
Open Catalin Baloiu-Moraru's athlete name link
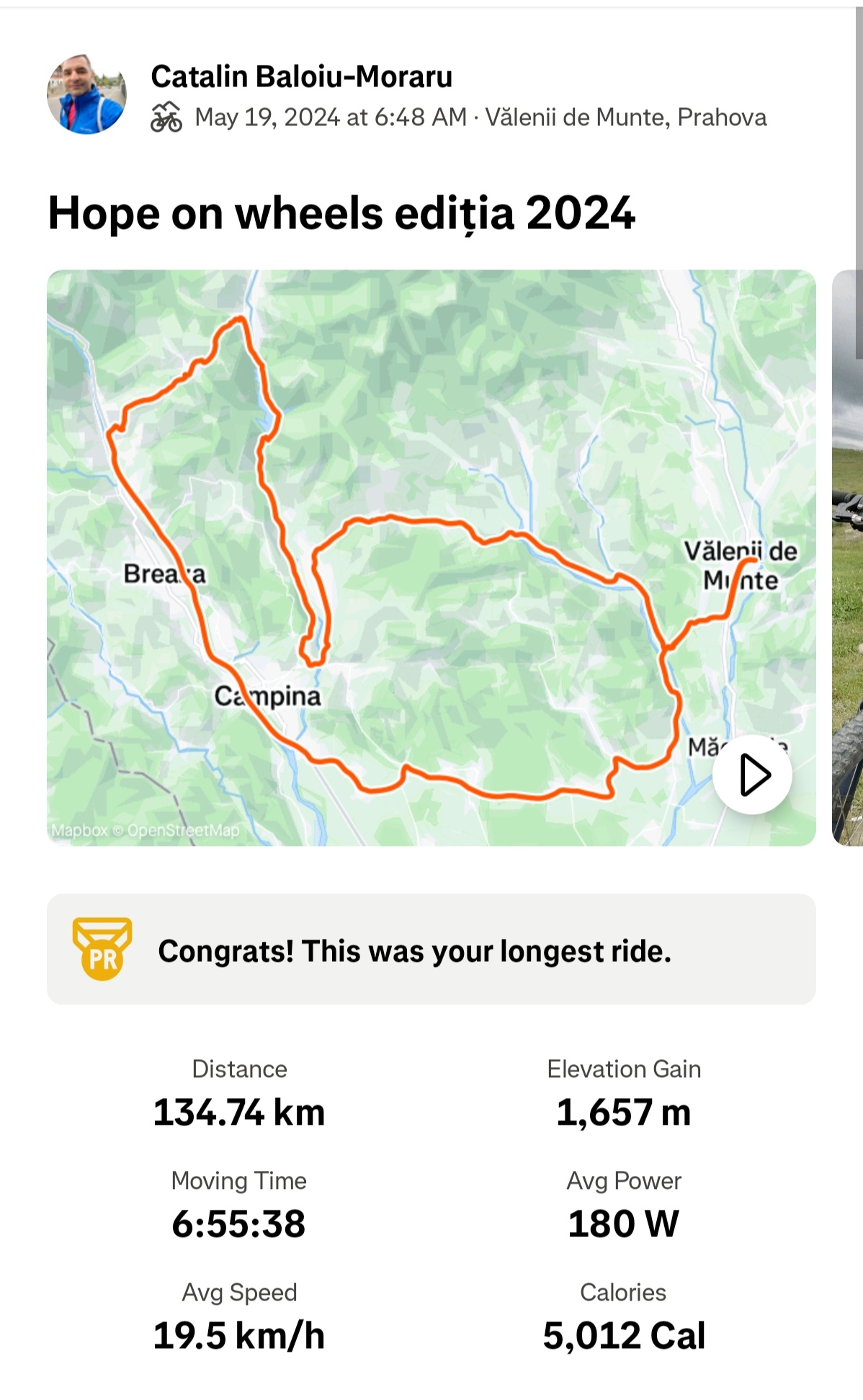pos(301,76)
